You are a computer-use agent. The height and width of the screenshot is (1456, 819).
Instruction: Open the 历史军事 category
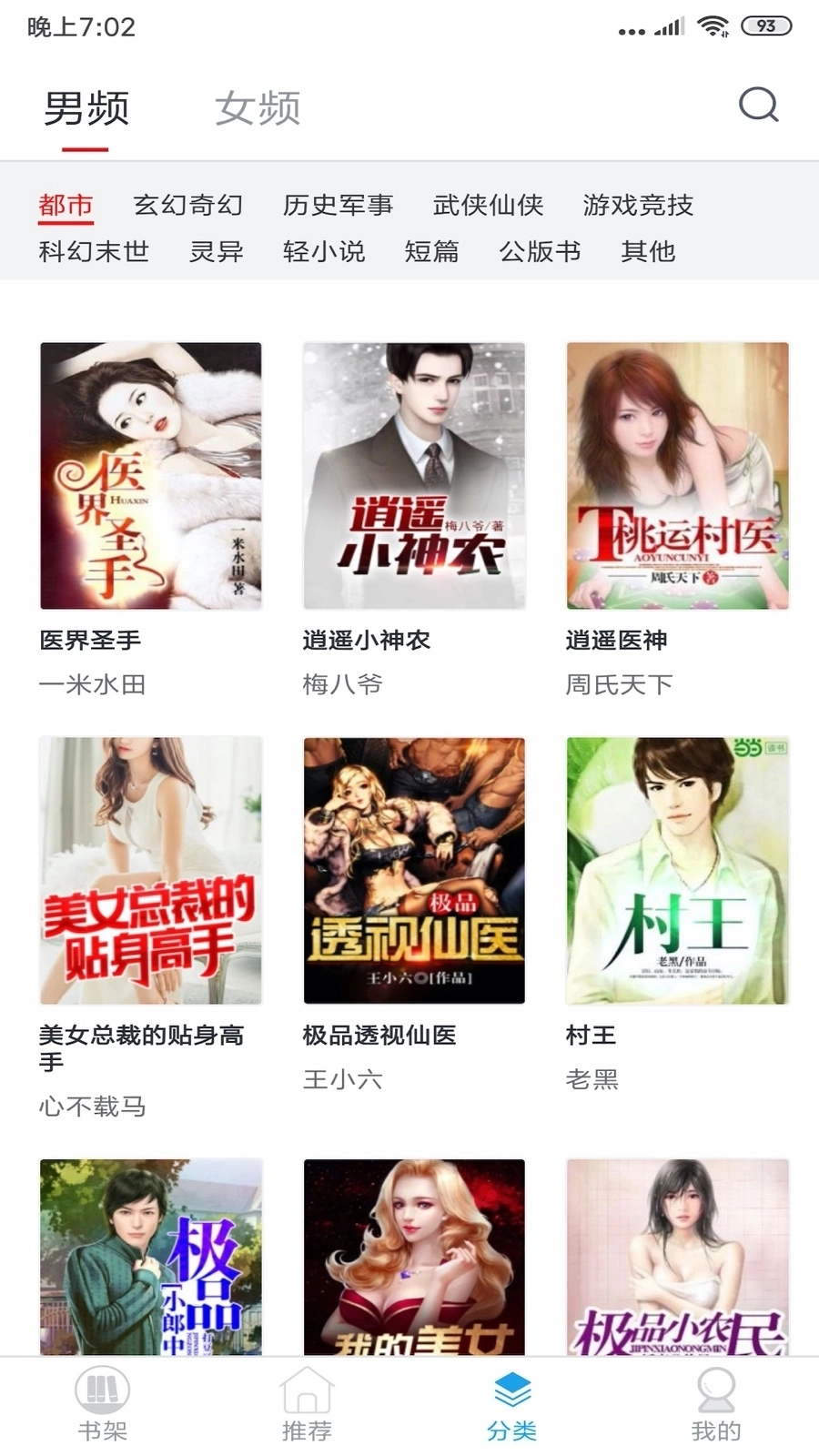[x=339, y=206]
